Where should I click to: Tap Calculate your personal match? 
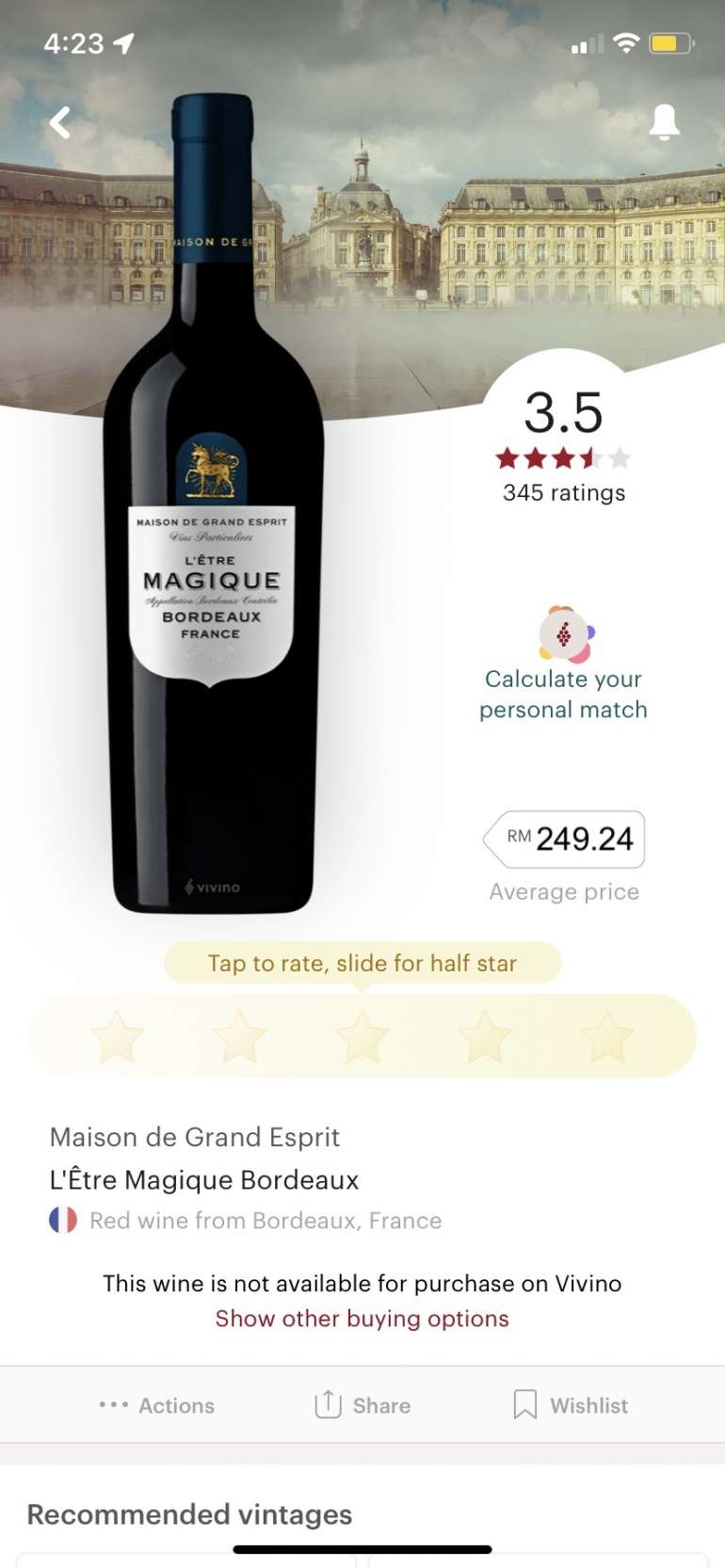pyautogui.click(x=562, y=694)
